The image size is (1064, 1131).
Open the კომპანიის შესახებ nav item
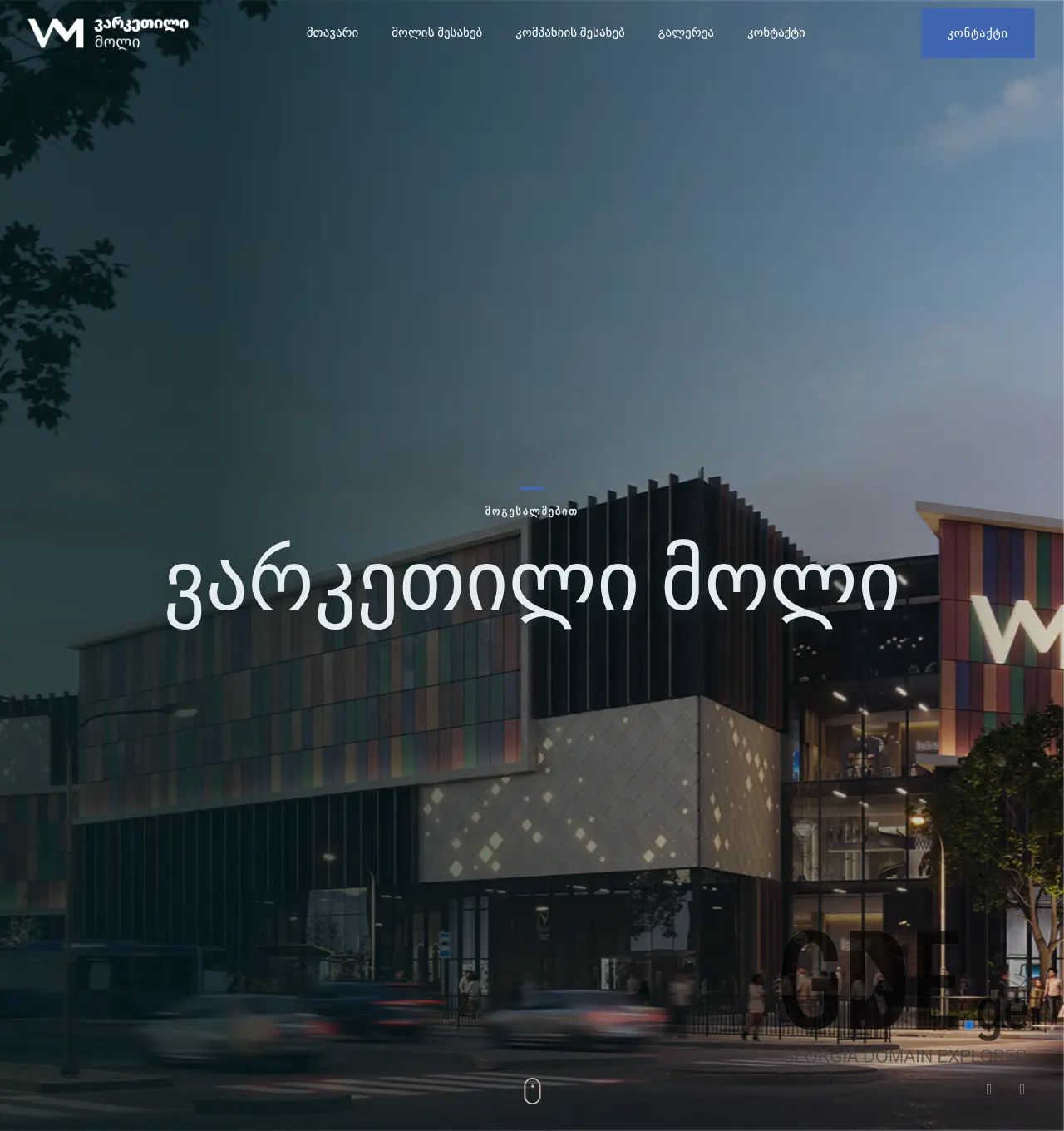pyautogui.click(x=573, y=32)
